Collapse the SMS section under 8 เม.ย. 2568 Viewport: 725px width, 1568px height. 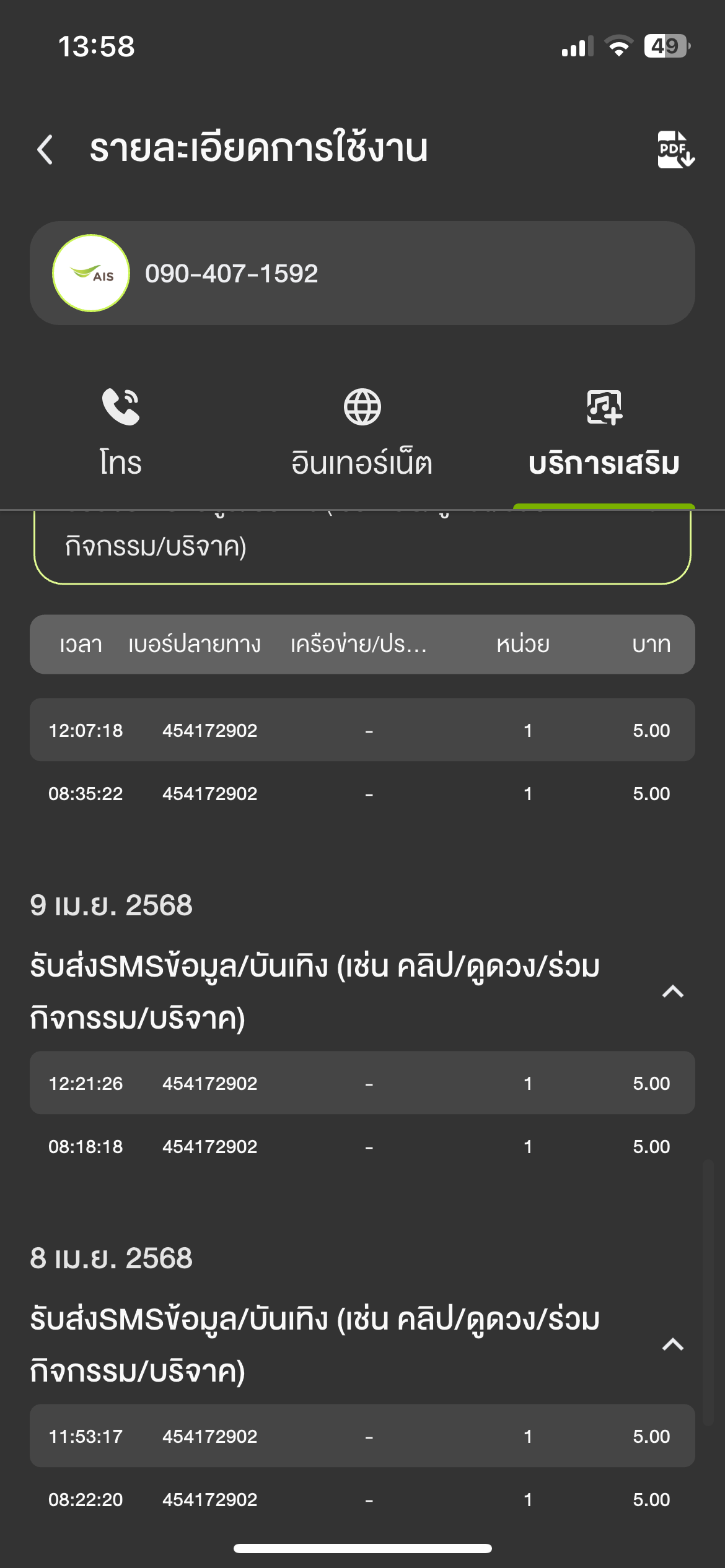(673, 1344)
